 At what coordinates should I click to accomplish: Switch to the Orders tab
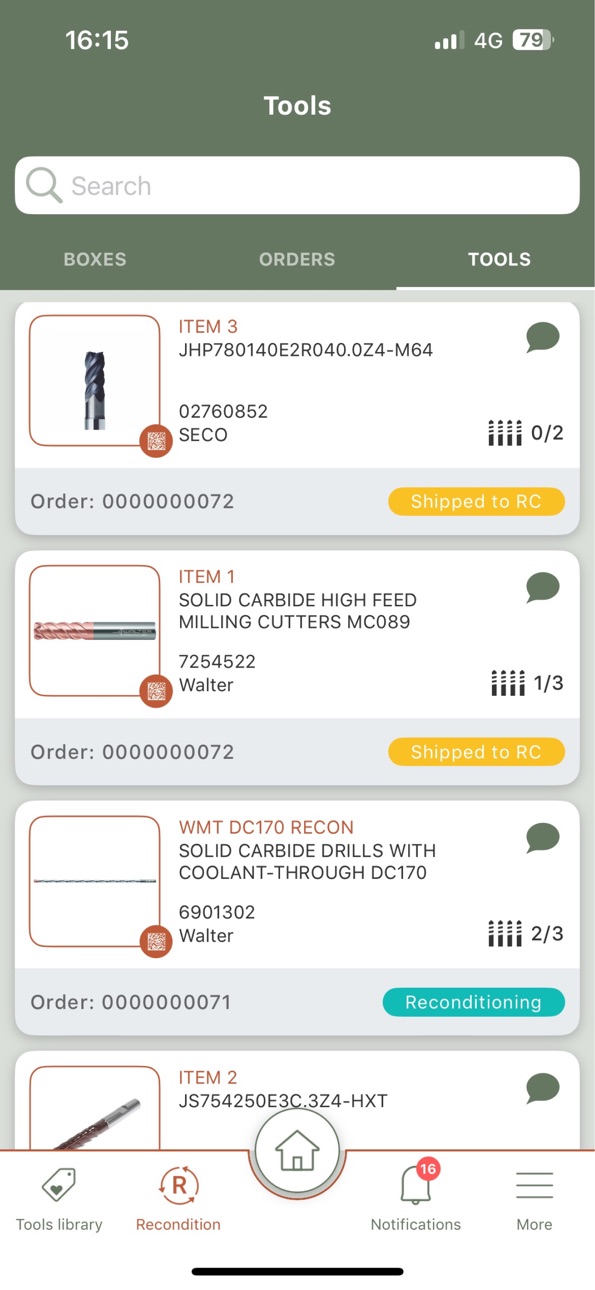[297, 259]
